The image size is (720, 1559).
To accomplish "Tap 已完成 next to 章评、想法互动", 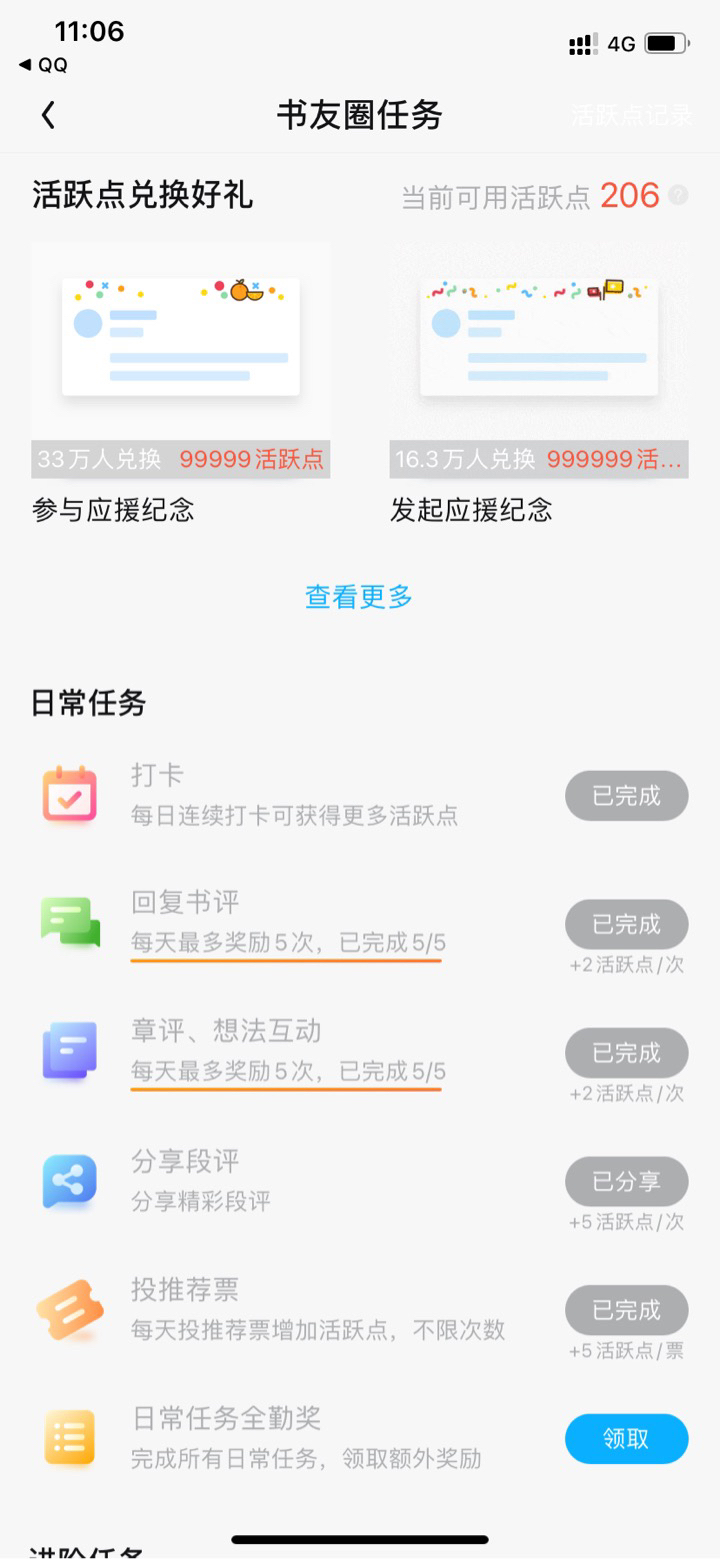I will click(x=626, y=1052).
